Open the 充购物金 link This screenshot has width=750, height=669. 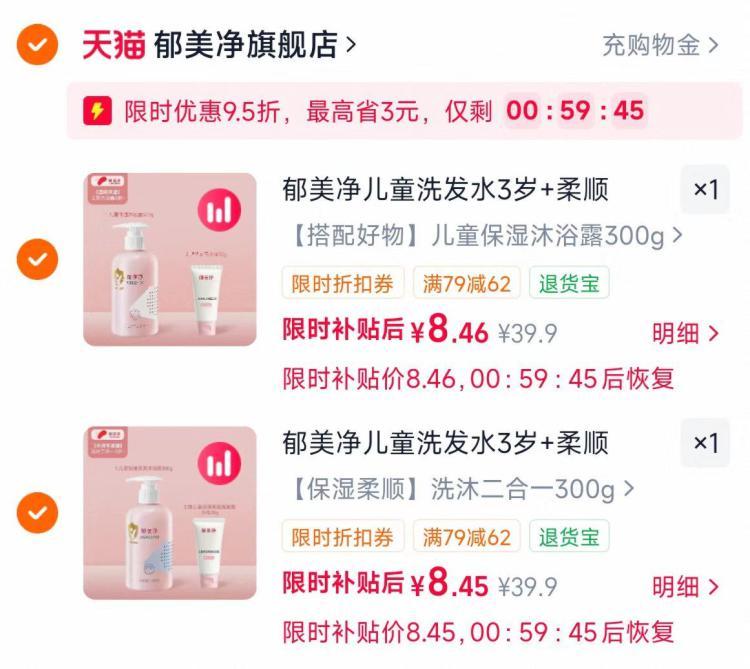tap(660, 45)
